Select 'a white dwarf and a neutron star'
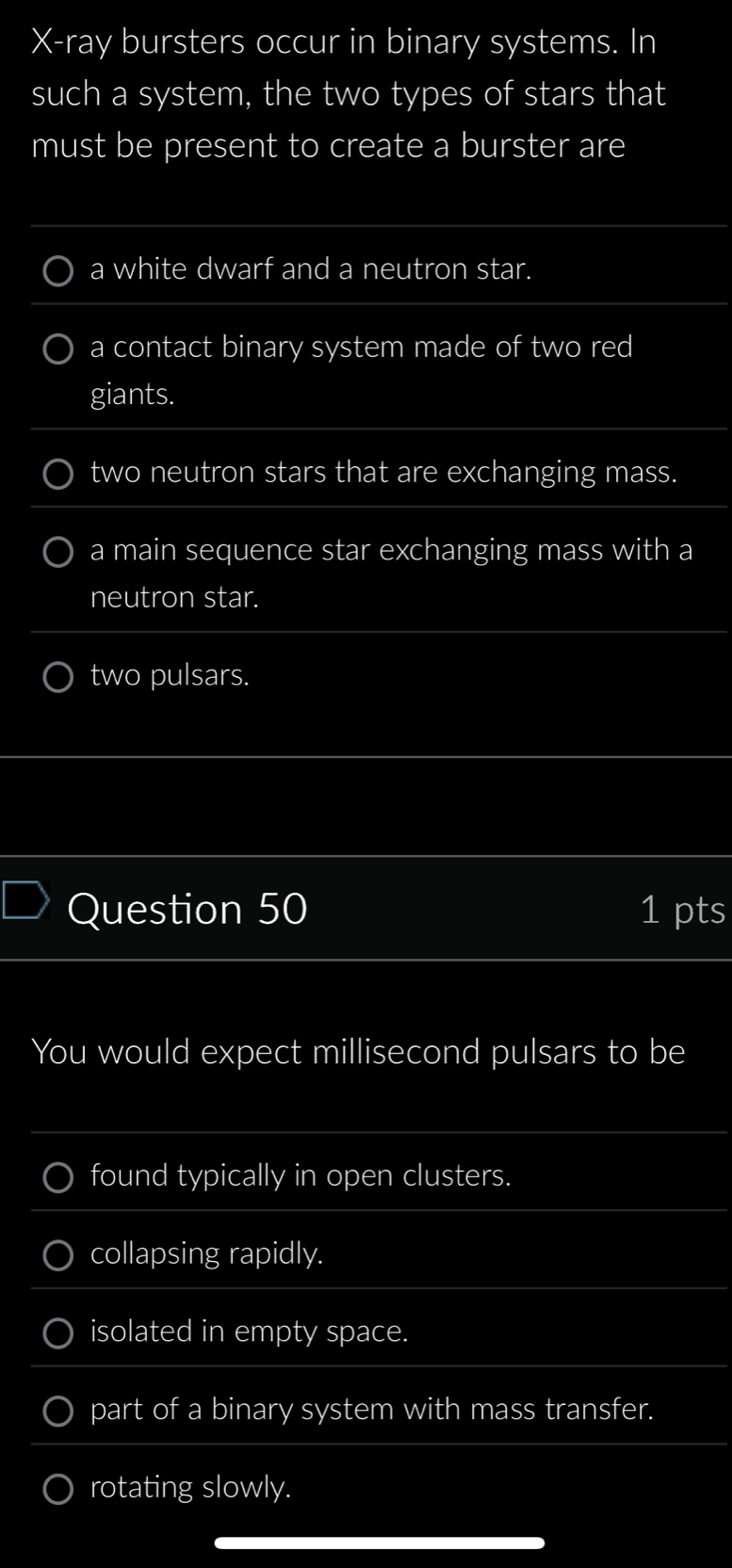Screen dimensions: 732x1568 [58, 271]
